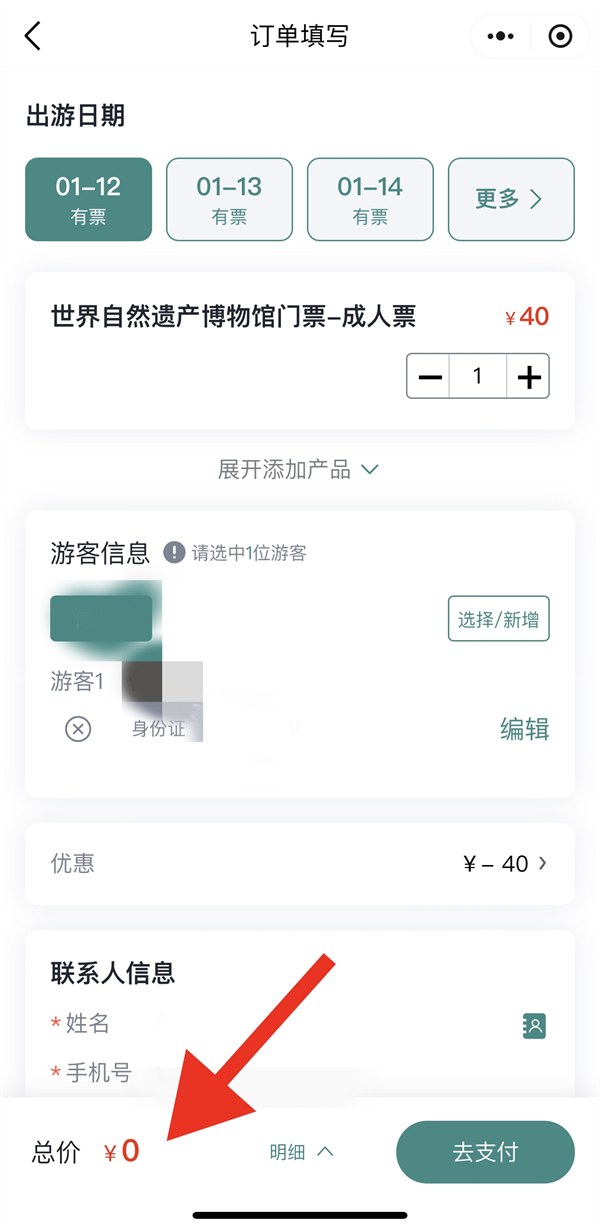
Task: Pick a contact from the address book icon
Action: coord(534,1025)
